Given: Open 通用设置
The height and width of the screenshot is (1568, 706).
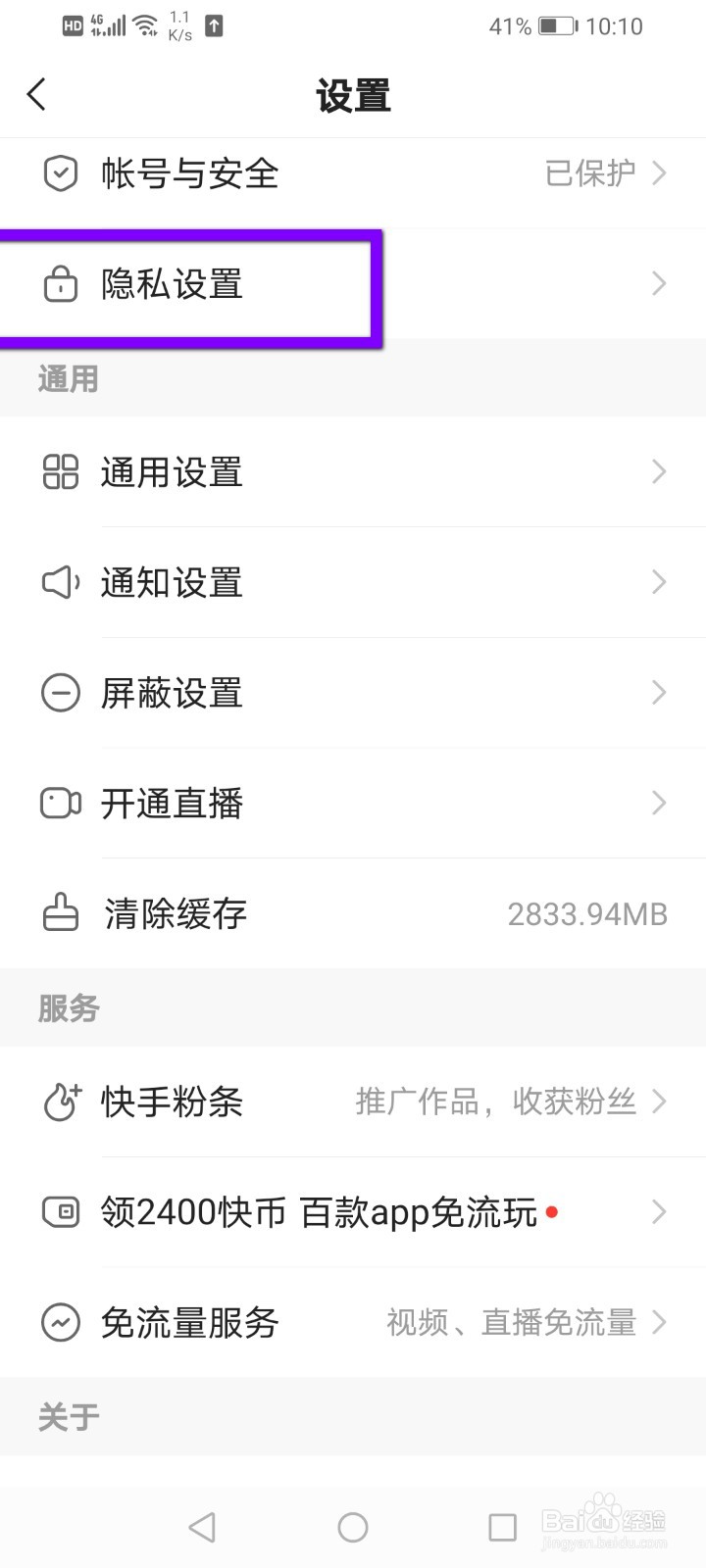Looking at the screenshot, I should [x=353, y=472].
